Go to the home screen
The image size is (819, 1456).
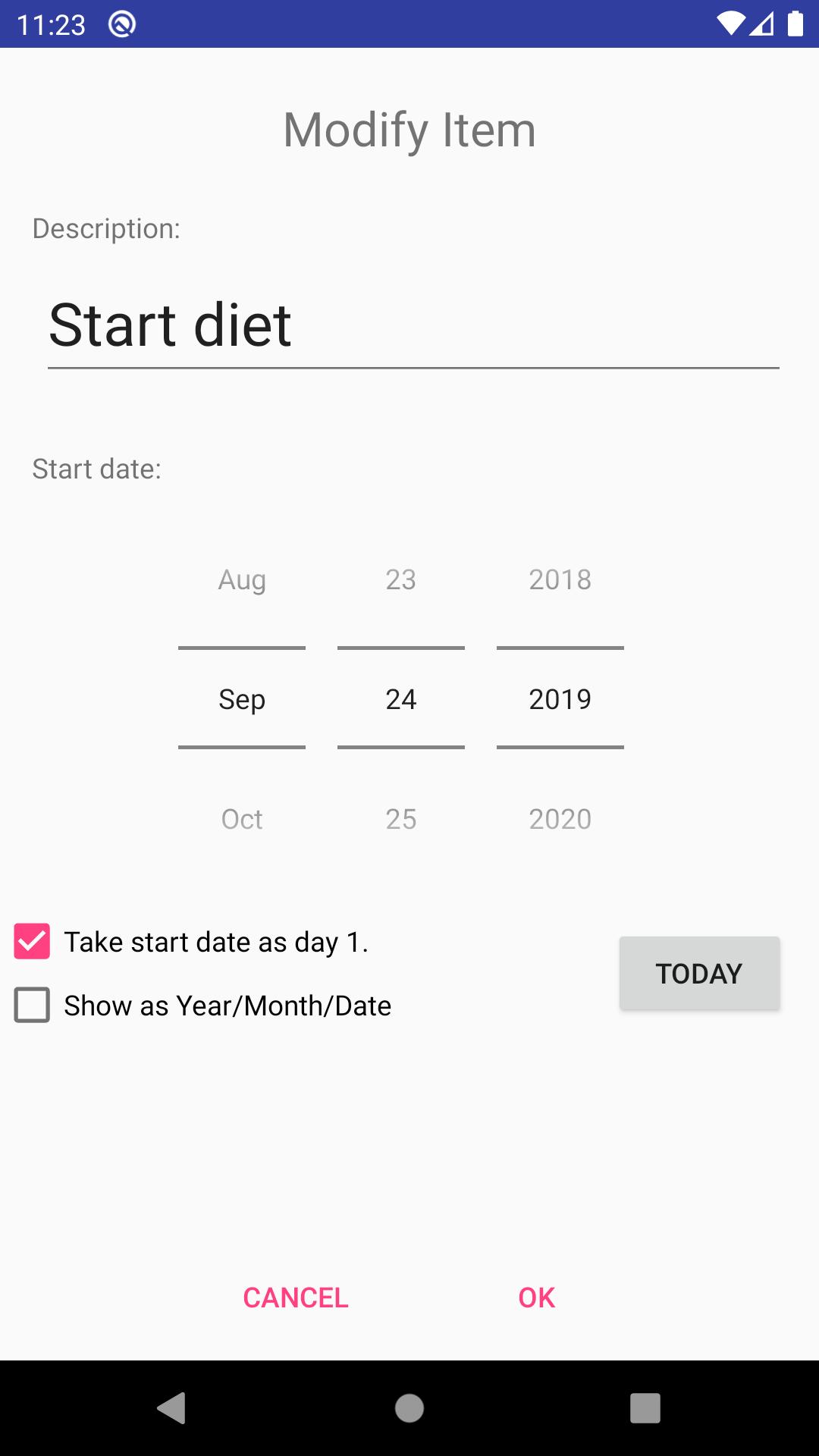click(409, 1408)
